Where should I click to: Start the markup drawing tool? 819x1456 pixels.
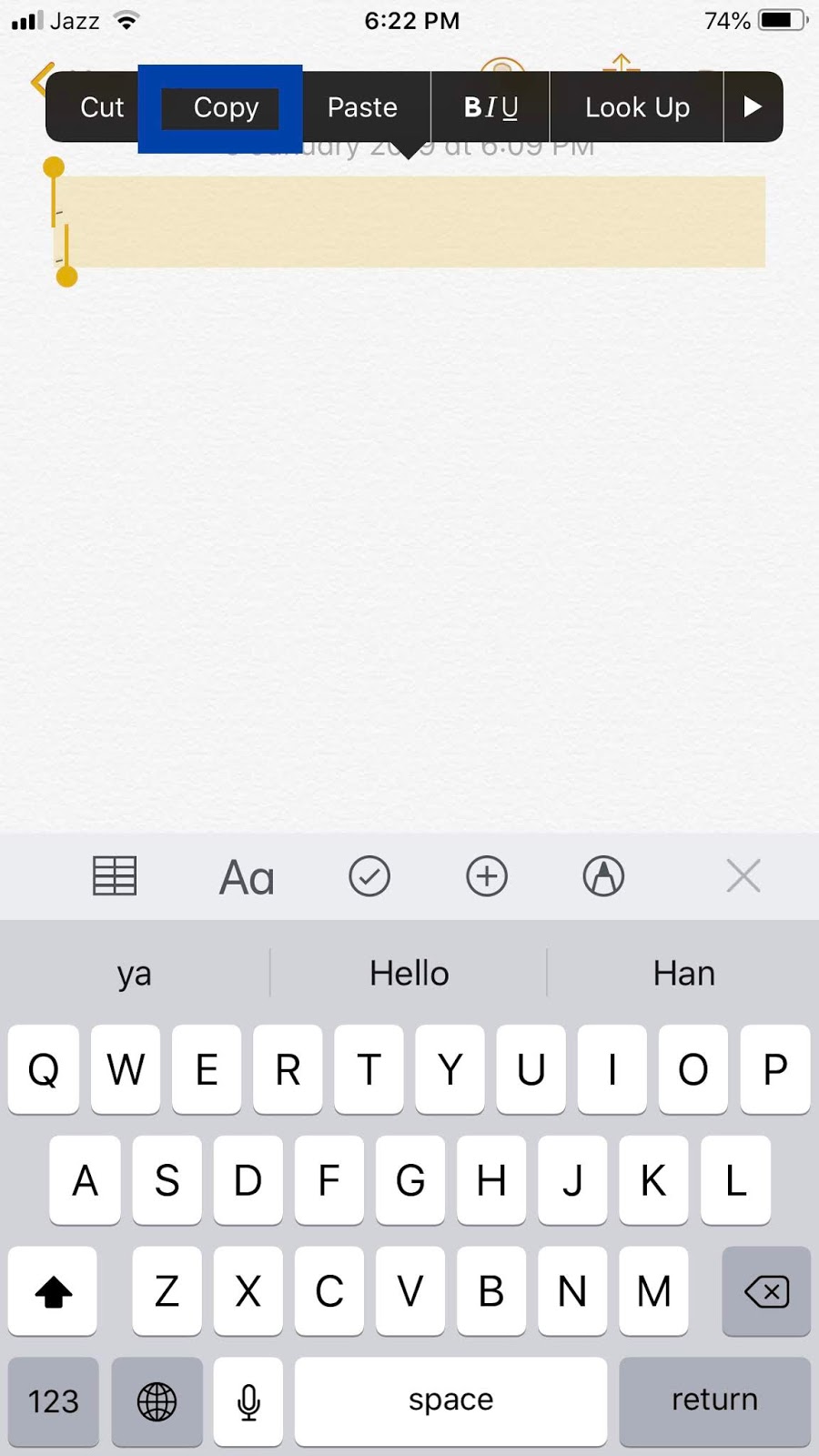[x=603, y=876]
